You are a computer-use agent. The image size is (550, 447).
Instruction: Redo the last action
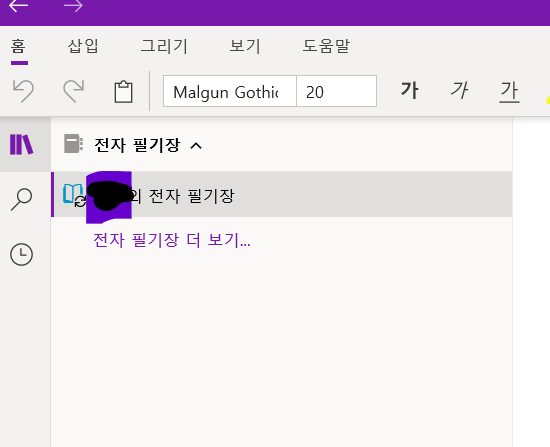pos(74,91)
